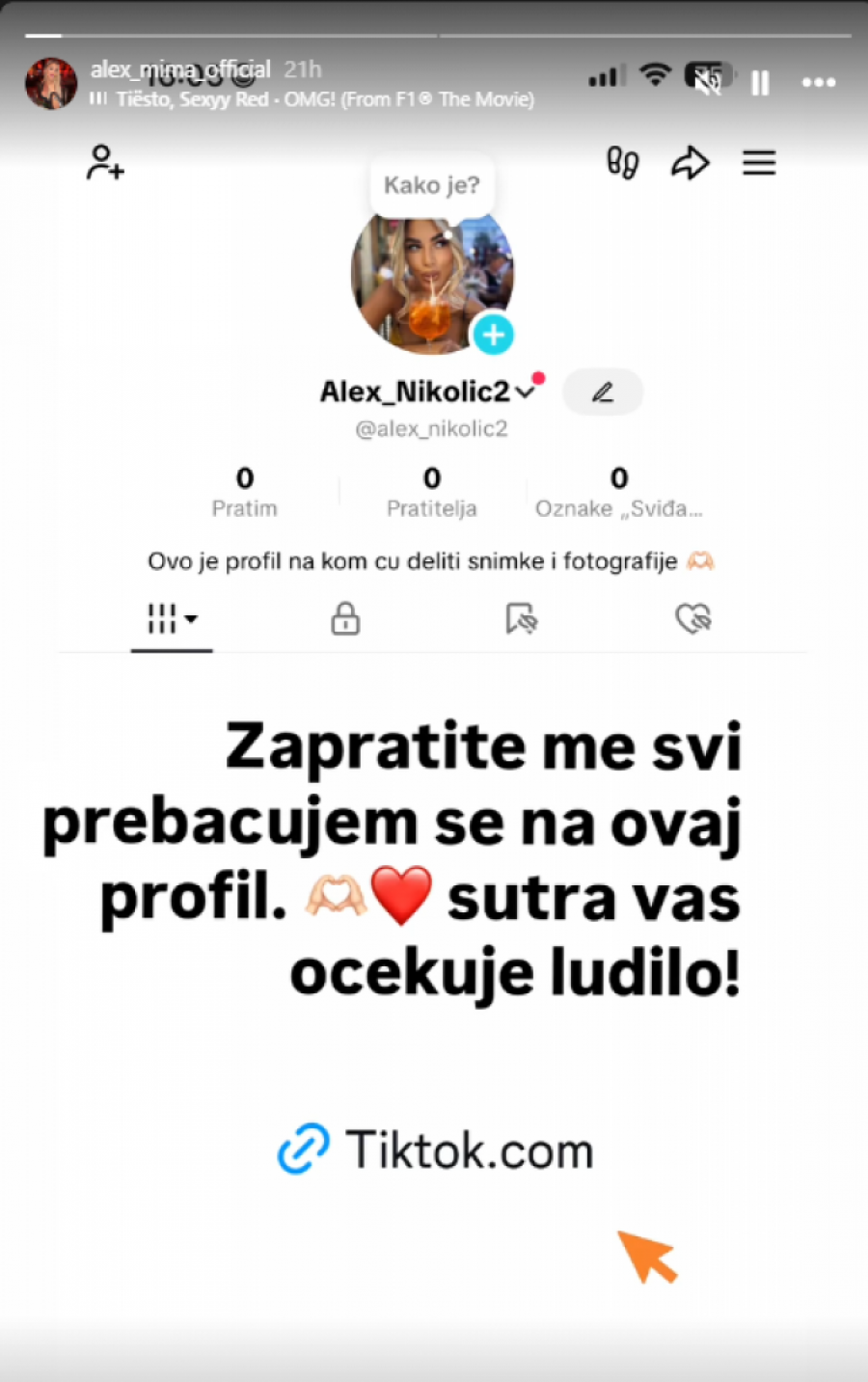Open the Tiësto, Sexyy Red music attribution
The width and height of the screenshot is (868, 1382).
(x=324, y=99)
